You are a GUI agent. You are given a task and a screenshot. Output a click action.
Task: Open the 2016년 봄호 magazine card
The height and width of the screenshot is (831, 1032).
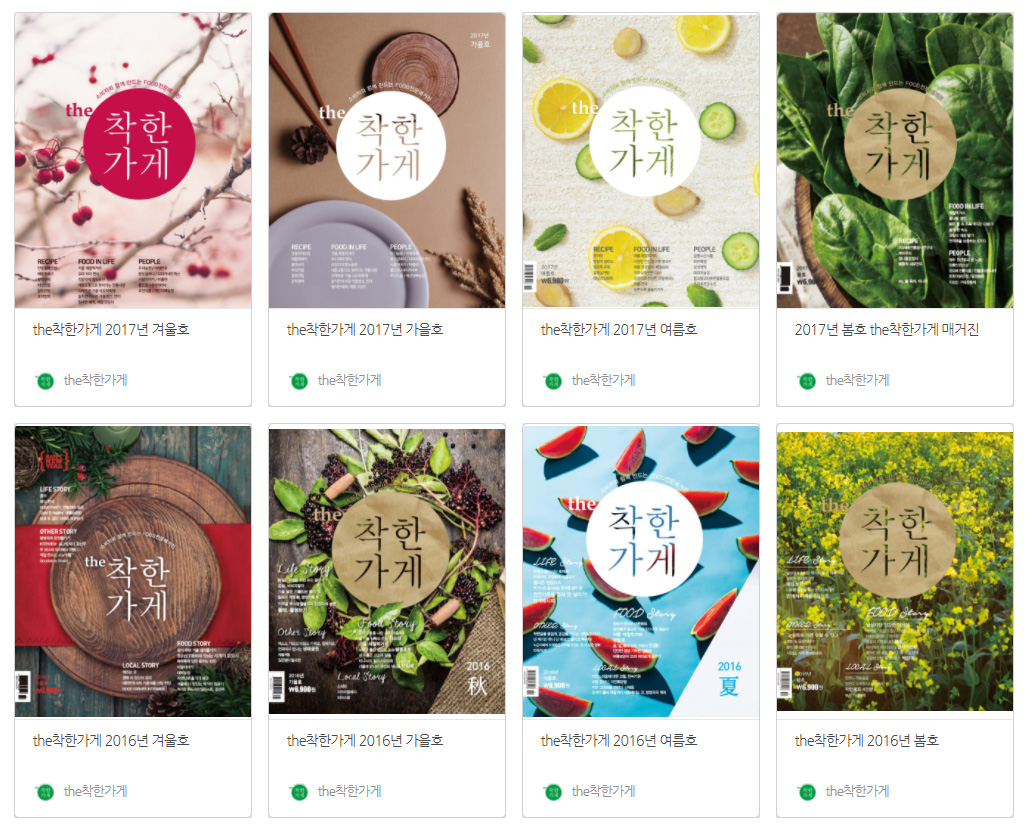coord(895,571)
